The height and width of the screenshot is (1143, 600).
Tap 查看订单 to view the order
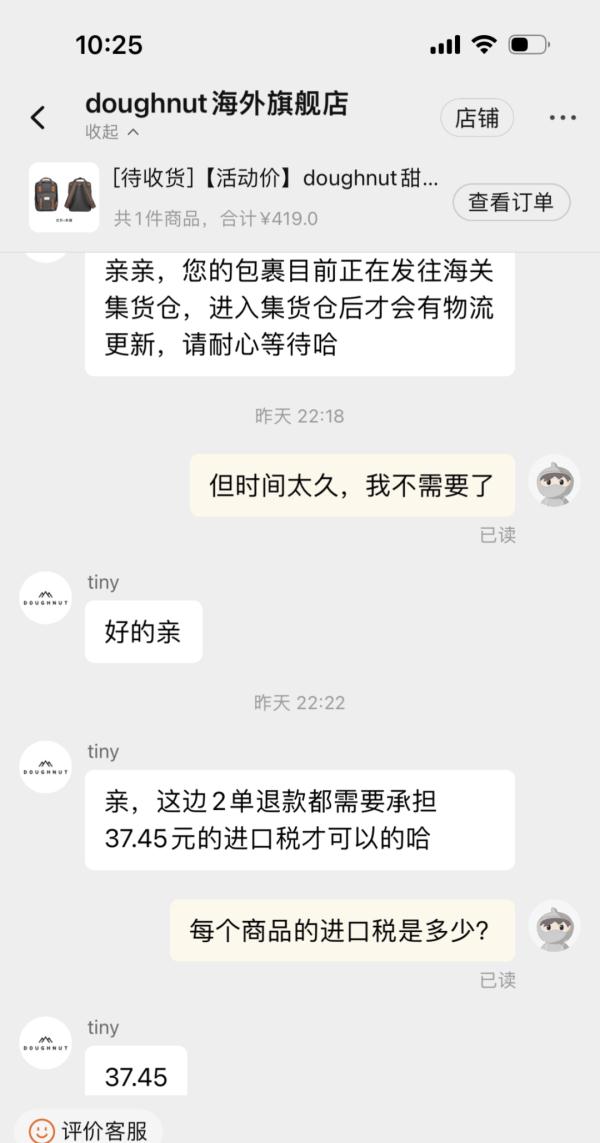(x=511, y=202)
